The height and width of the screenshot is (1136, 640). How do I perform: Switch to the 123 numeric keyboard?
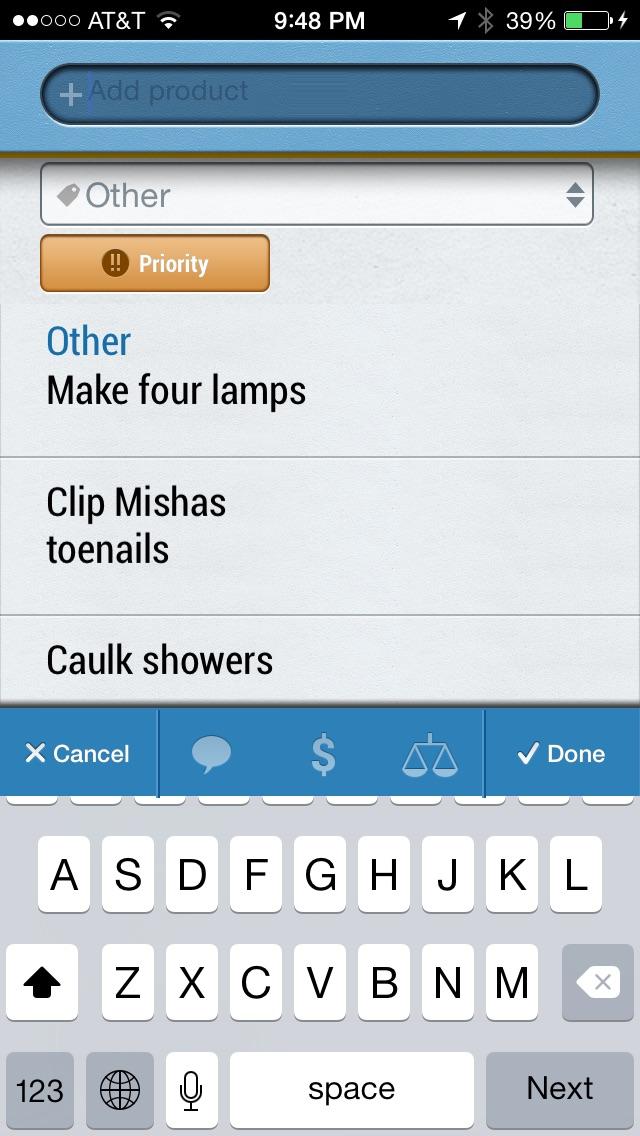click(x=40, y=1090)
